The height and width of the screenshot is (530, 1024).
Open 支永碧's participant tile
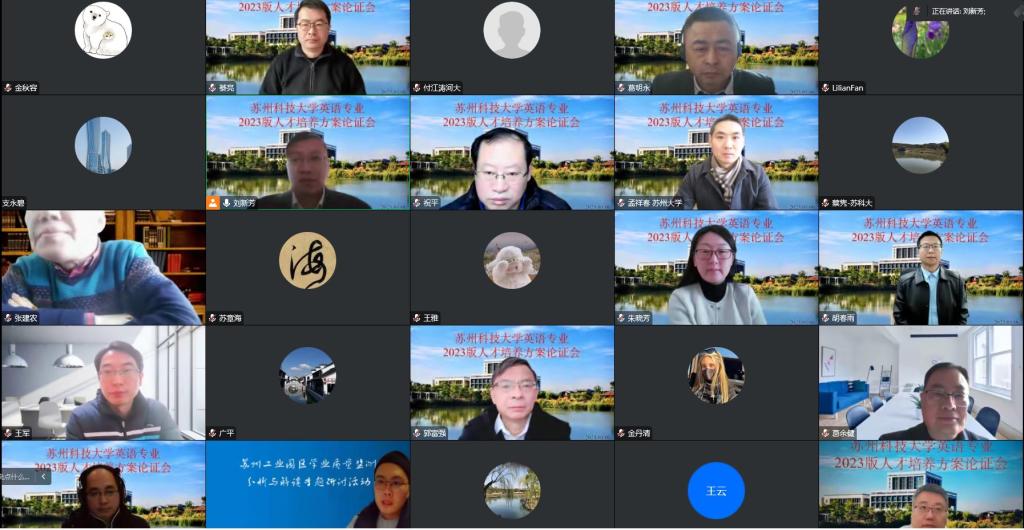click(102, 150)
